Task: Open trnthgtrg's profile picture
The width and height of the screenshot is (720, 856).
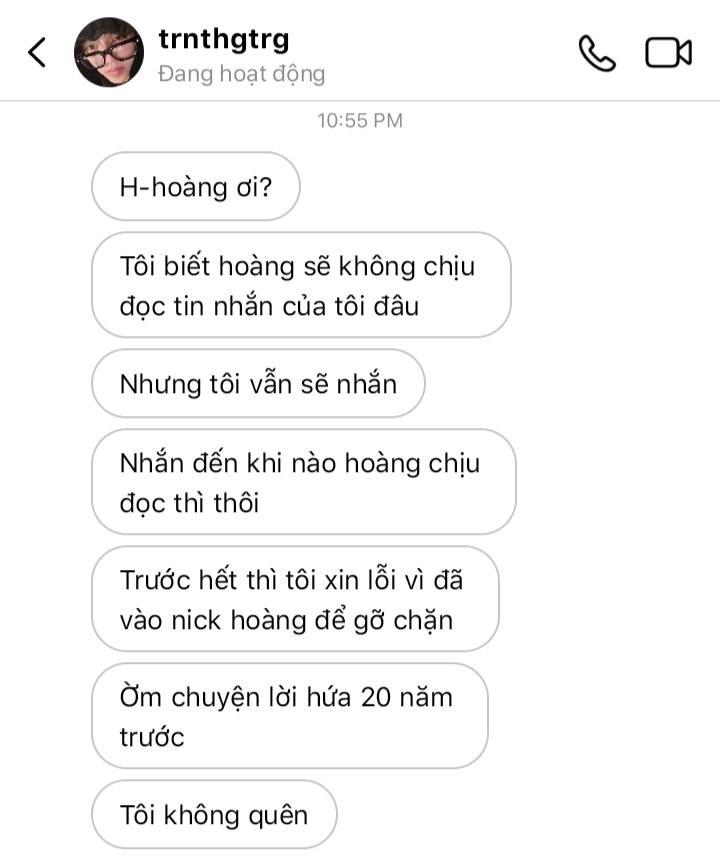Action: pyautogui.click(x=109, y=52)
